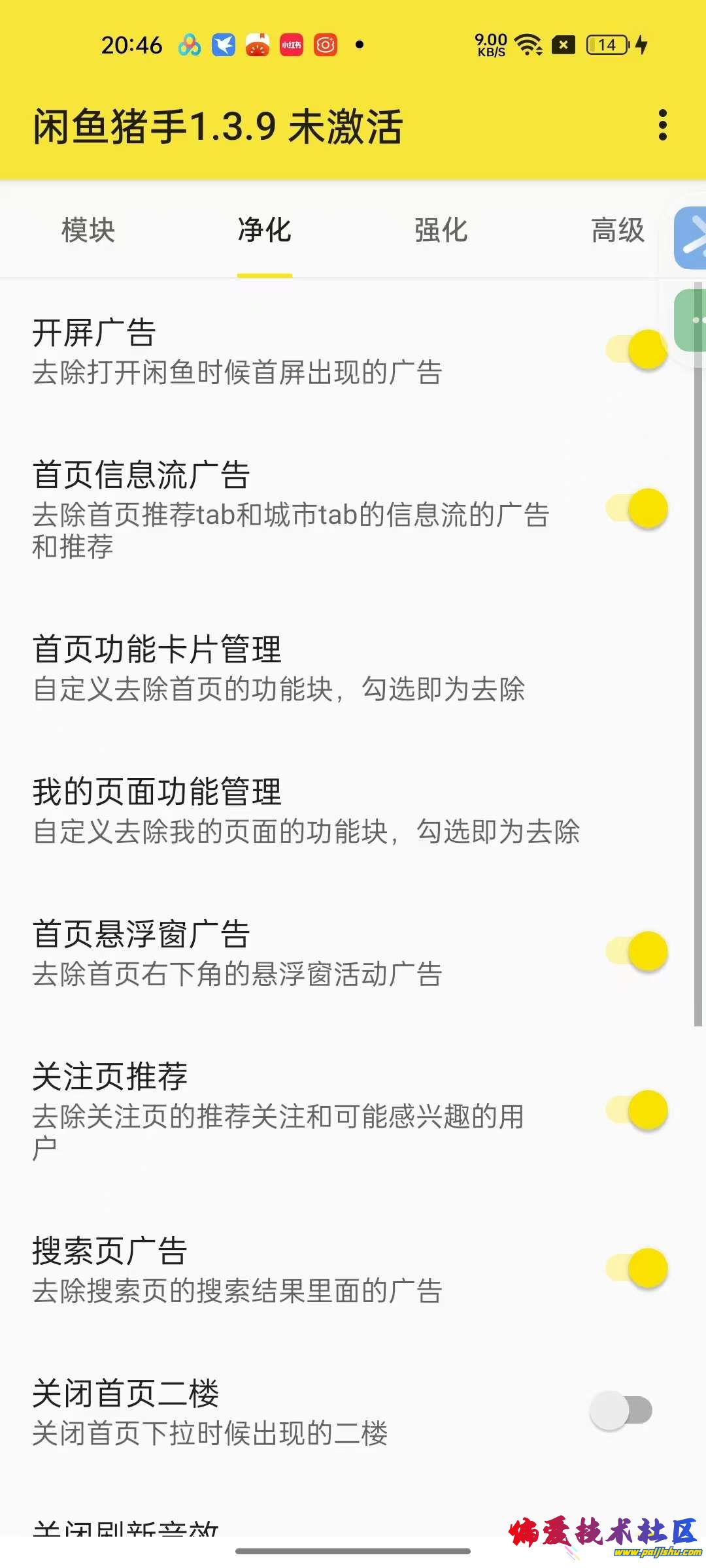Screen dimensions: 706x1568
Task: Open 我的页面功能管理 settings
Action: (306, 811)
